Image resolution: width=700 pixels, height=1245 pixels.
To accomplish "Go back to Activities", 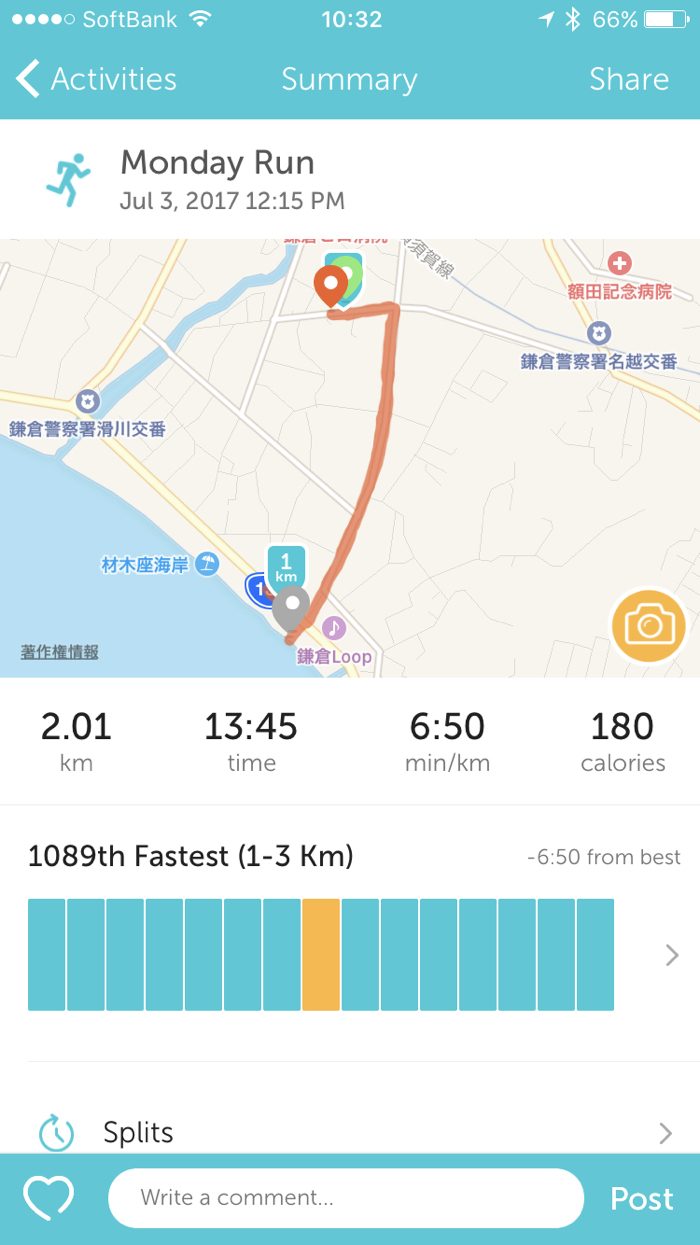I will point(96,79).
